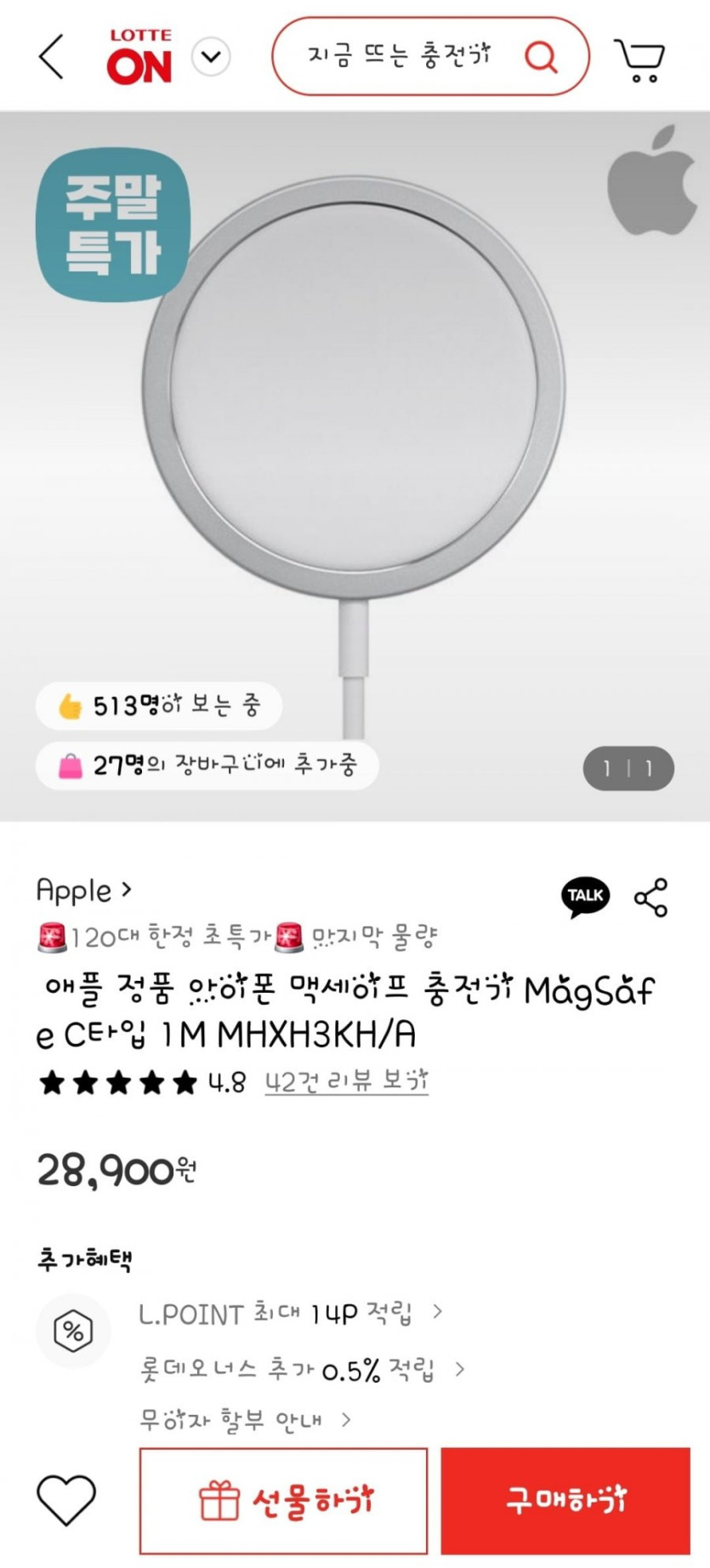Add this product to wishlist with the heart
Viewport: 710px width, 1568px height.
66,1499
